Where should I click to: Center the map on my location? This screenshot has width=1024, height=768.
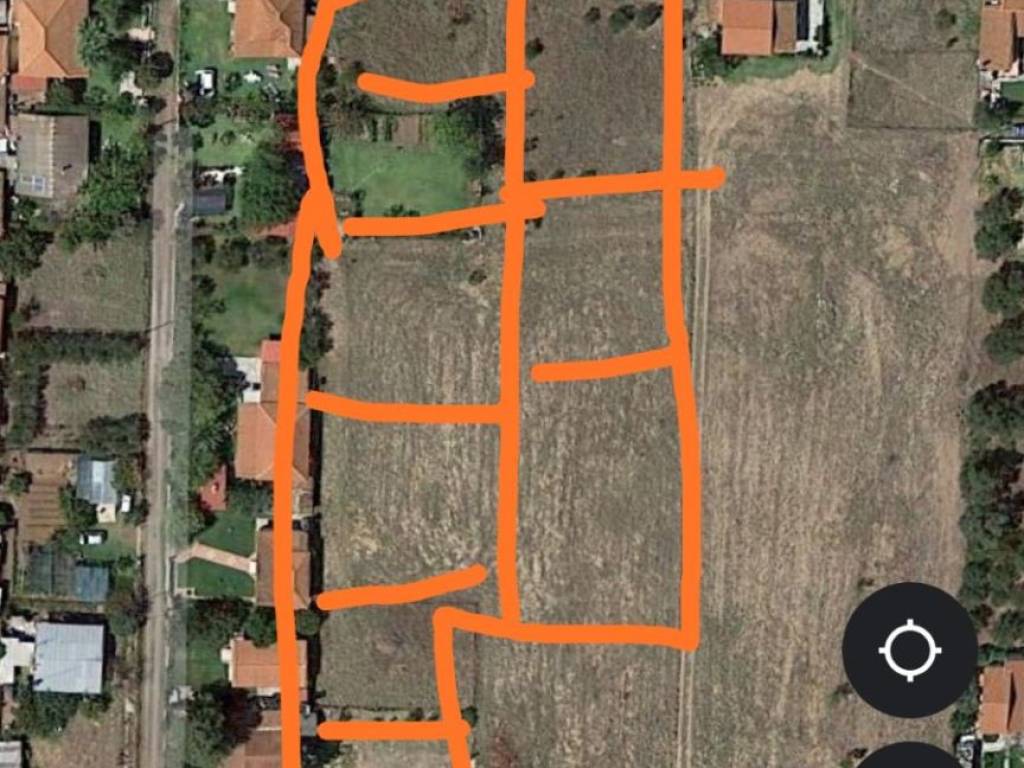(909, 650)
